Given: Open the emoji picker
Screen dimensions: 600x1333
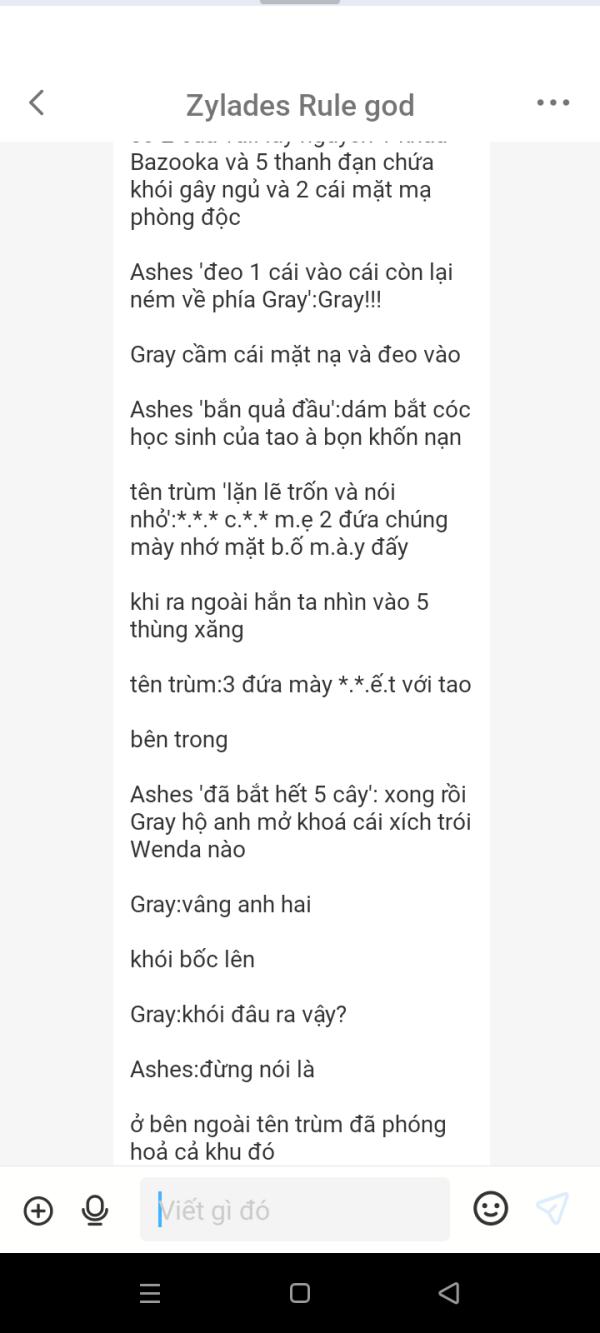Looking at the screenshot, I should tap(490, 1209).
